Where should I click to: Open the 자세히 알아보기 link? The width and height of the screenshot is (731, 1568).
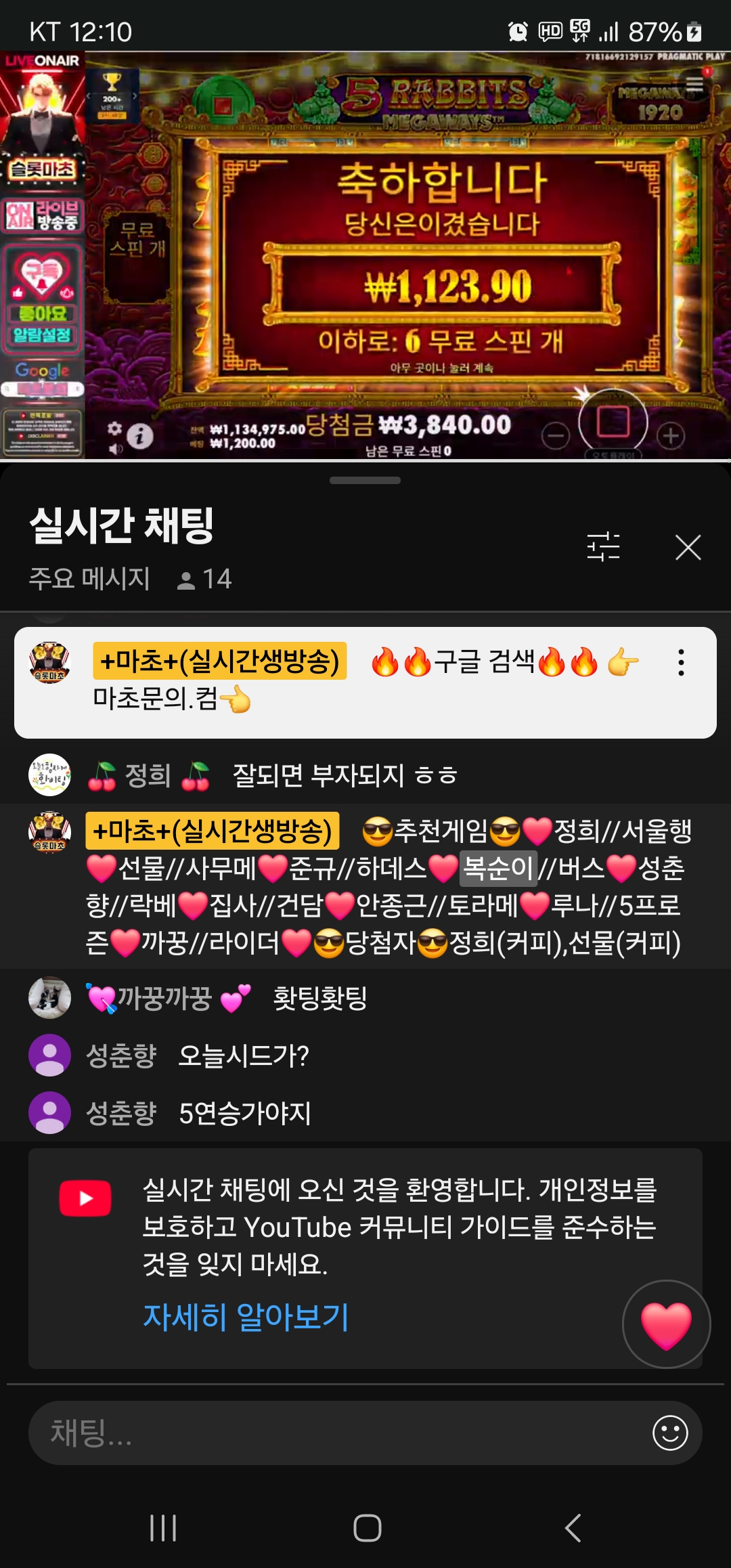coord(246,1317)
